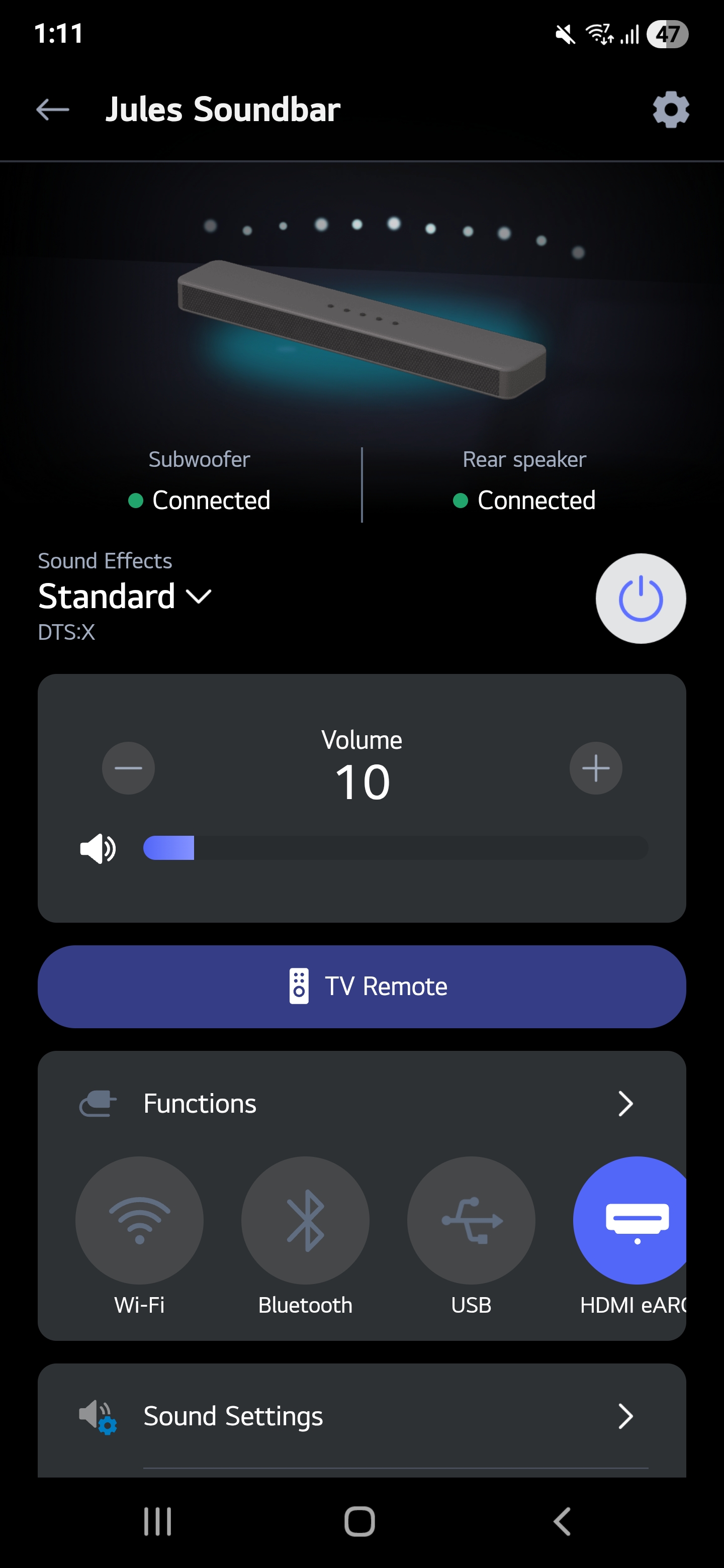Open the TV Remote
Viewport: 724px width, 1568px height.
click(x=361, y=986)
